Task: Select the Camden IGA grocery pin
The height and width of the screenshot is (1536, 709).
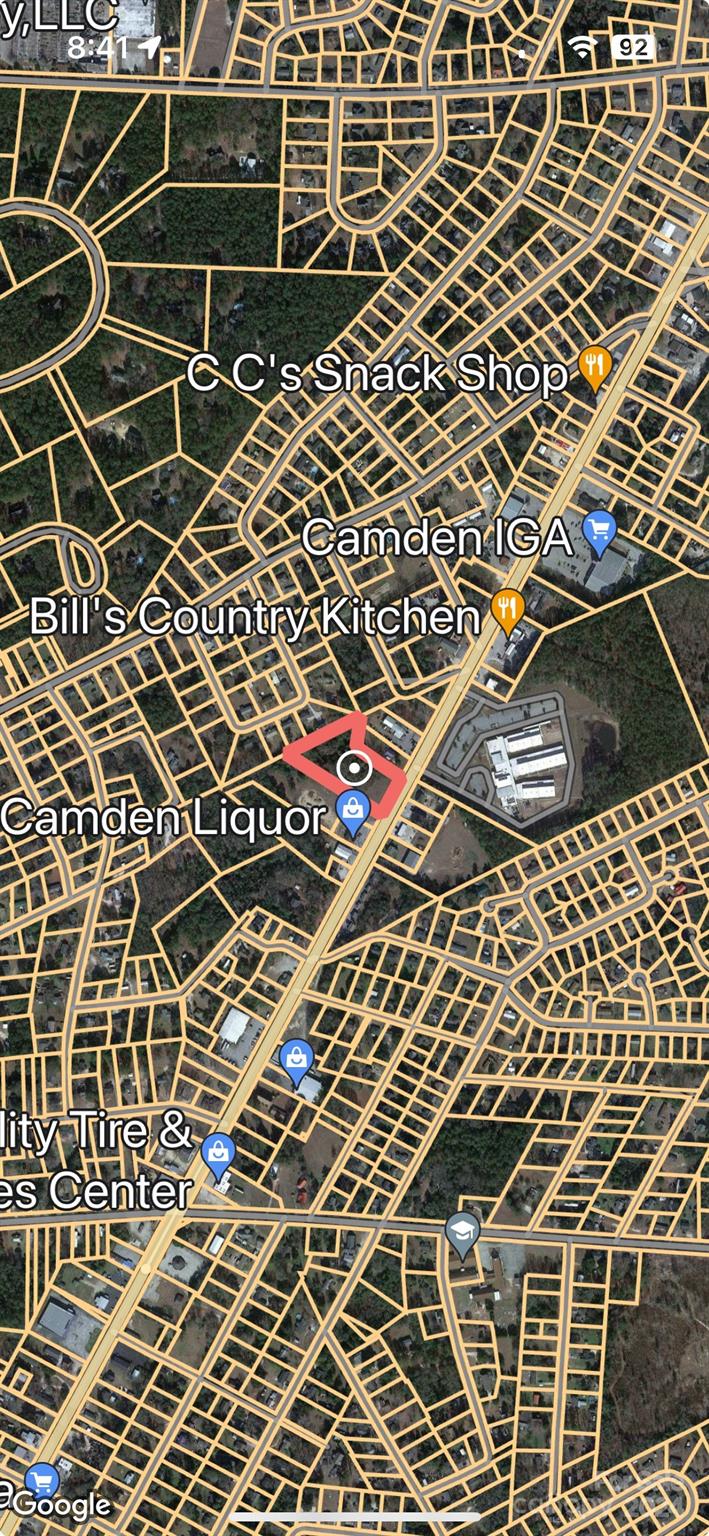Action: point(598,532)
